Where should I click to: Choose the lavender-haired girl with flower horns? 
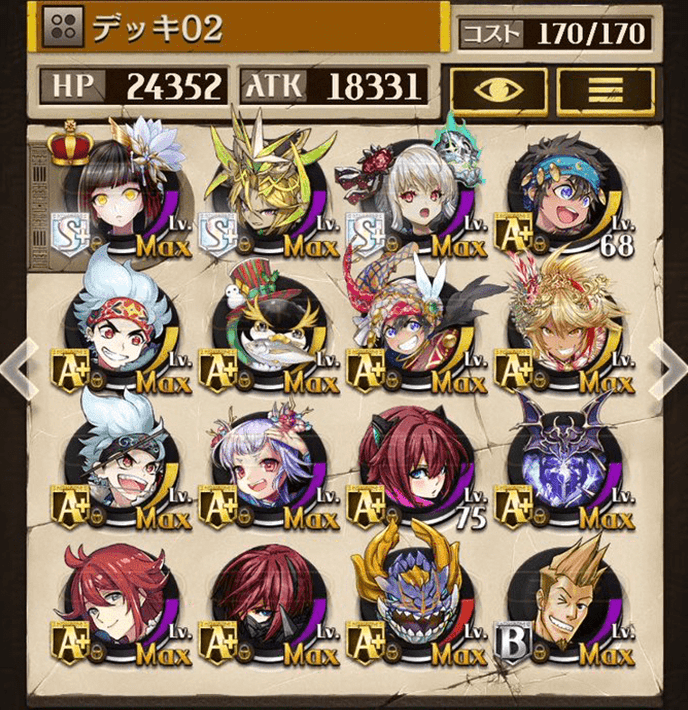265,465
